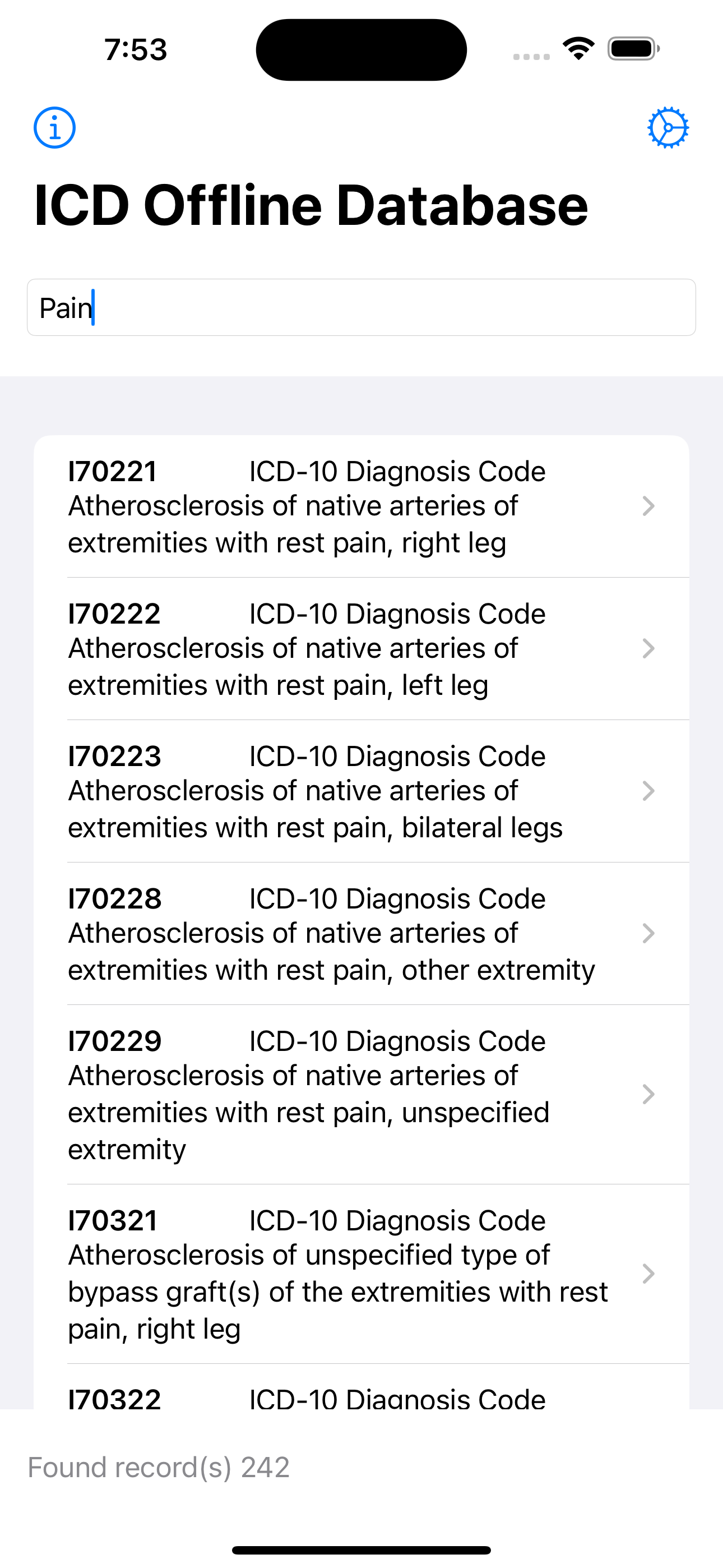
Task: Tap the search field containing Pain
Action: (361, 307)
